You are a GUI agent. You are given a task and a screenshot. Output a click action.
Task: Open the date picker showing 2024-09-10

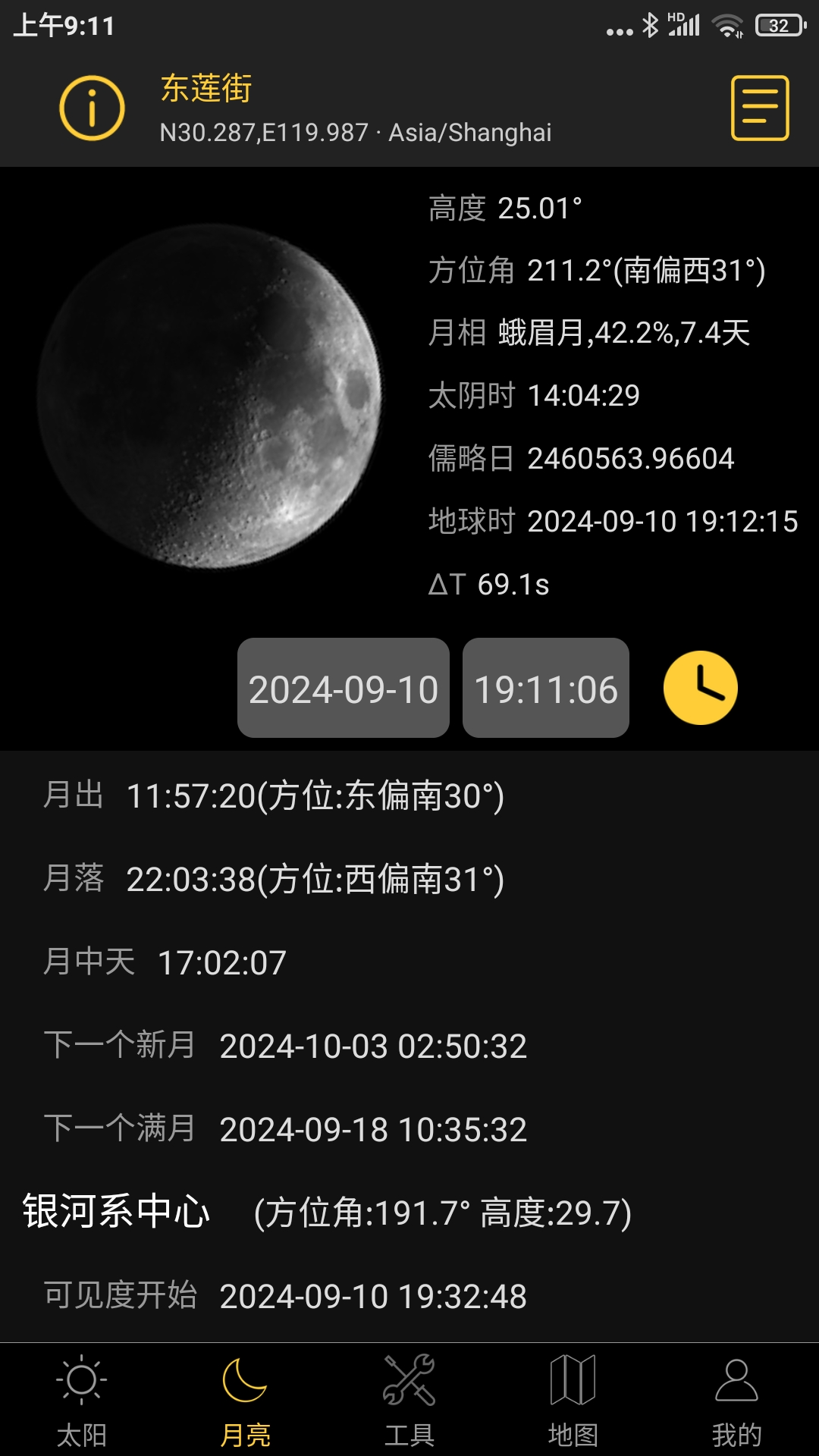(x=343, y=689)
